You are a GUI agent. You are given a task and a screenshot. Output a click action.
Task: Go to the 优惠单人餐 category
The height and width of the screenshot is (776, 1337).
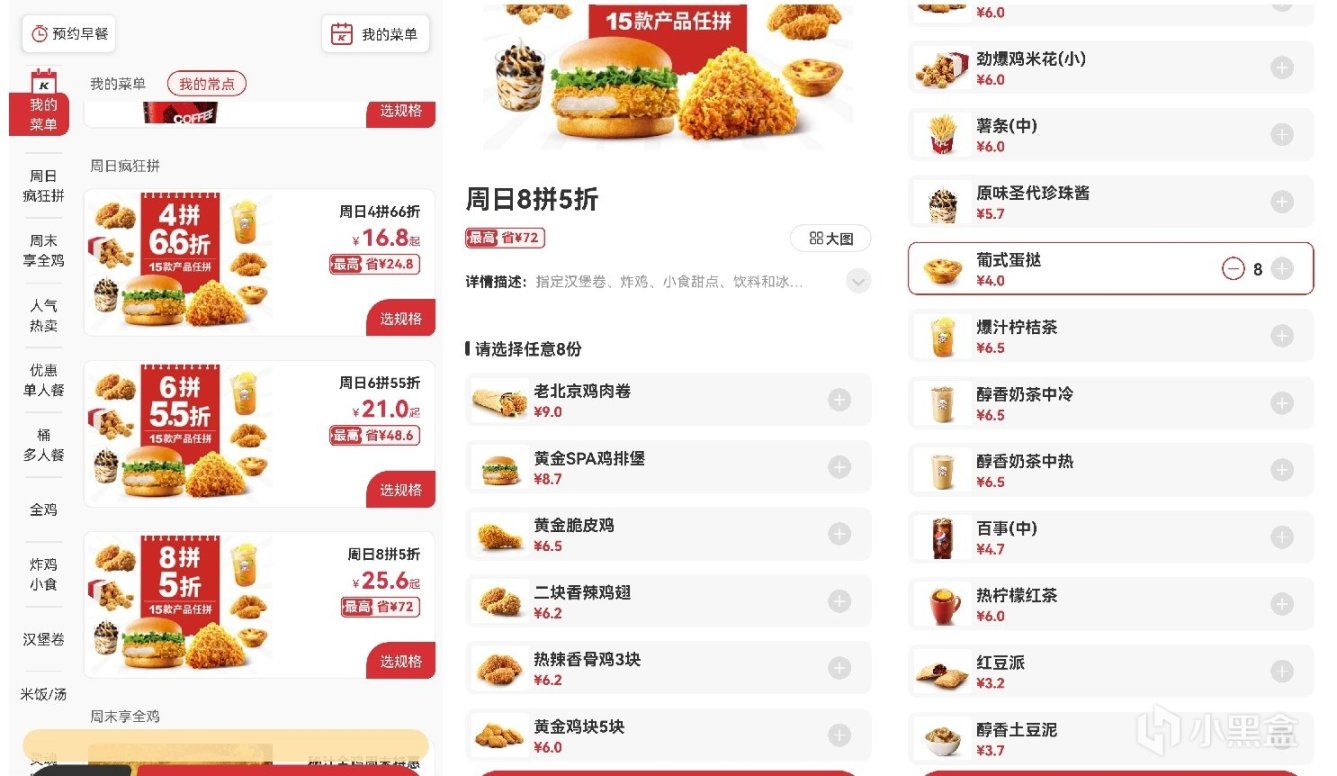tap(43, 380)
